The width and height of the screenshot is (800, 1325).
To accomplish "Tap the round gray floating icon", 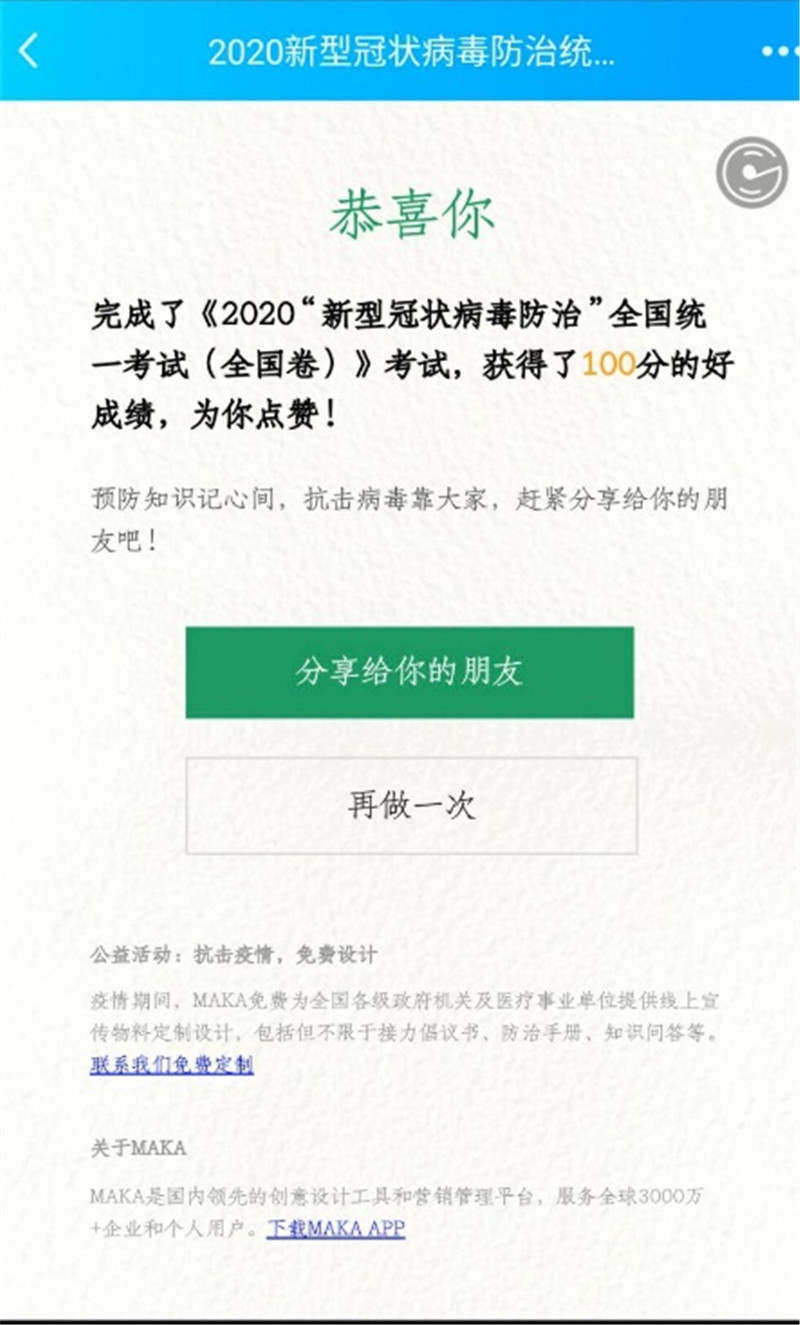I will (751, 172).
